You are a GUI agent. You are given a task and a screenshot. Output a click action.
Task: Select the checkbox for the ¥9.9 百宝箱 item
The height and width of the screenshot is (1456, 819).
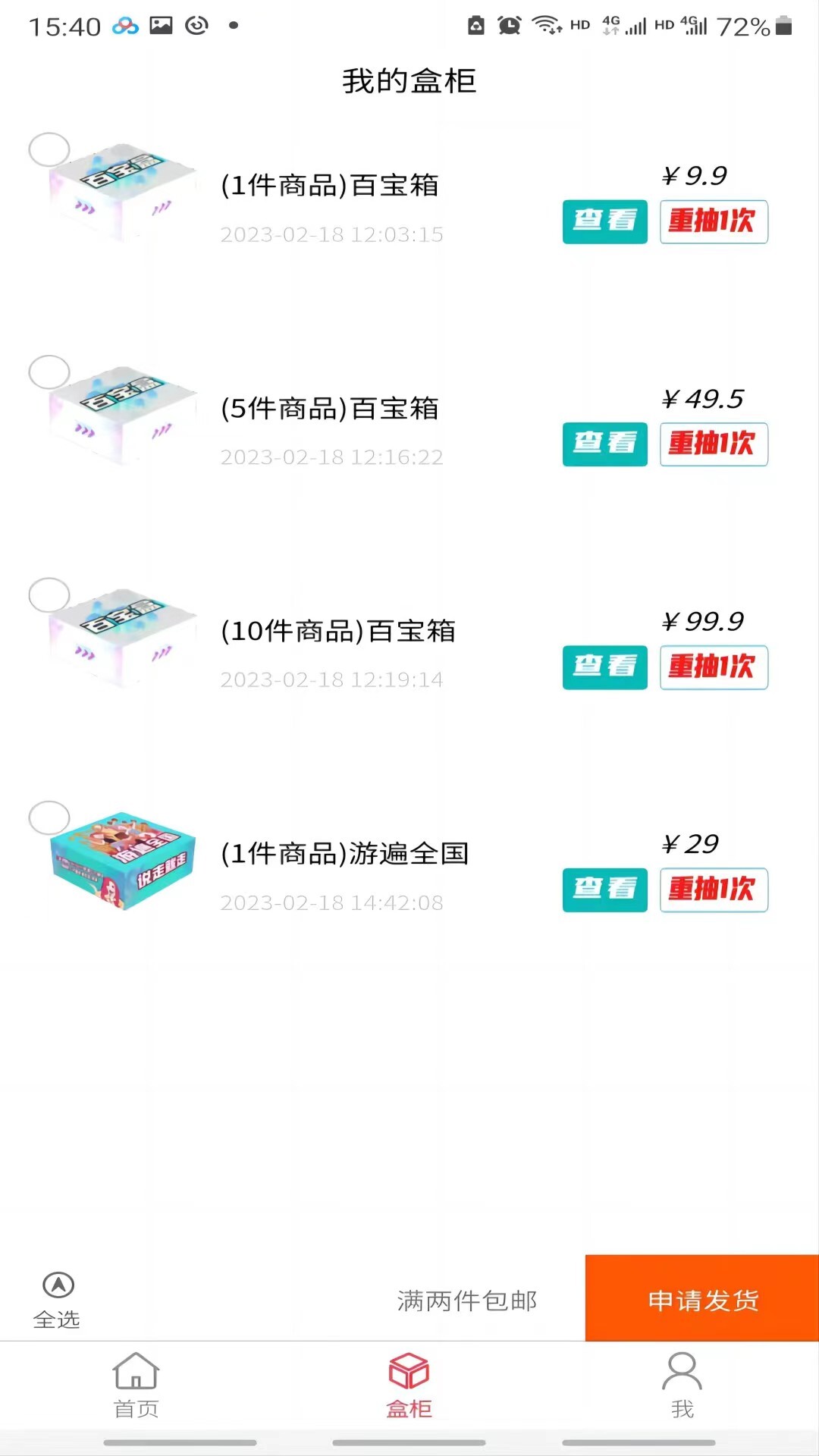click(48, 149)
